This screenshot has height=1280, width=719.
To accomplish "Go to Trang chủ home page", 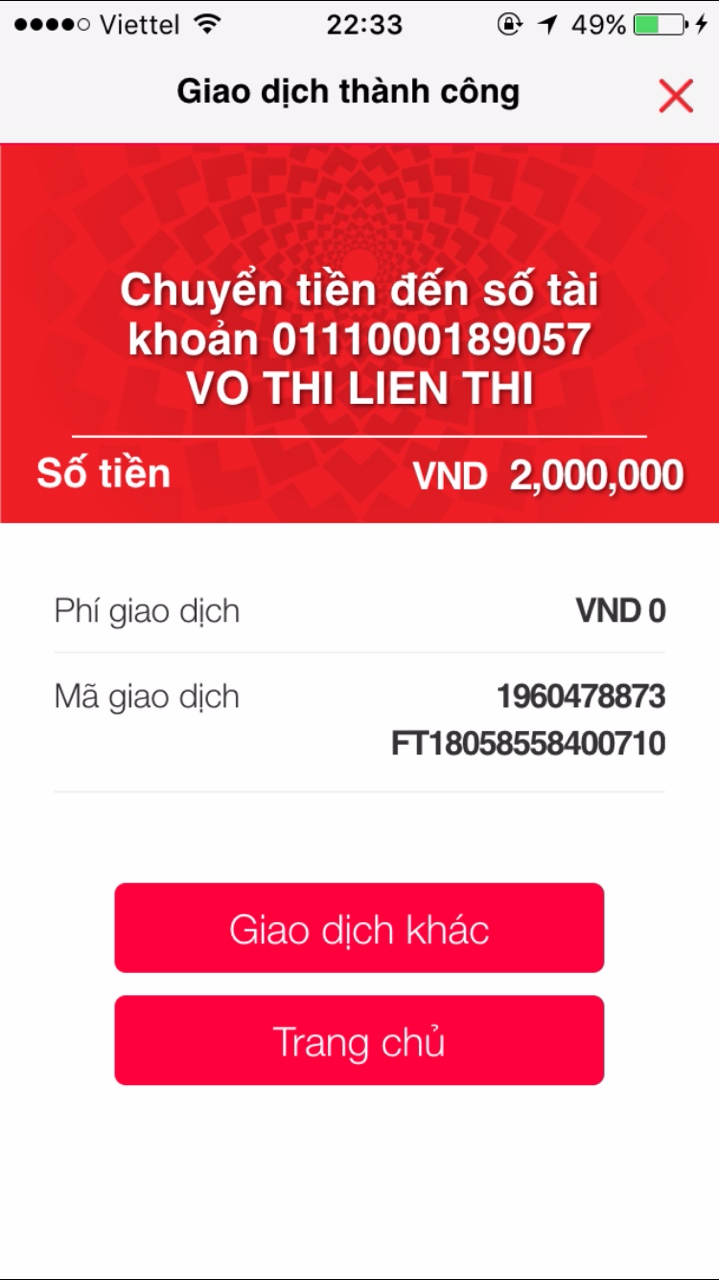I will [359, 1041].
